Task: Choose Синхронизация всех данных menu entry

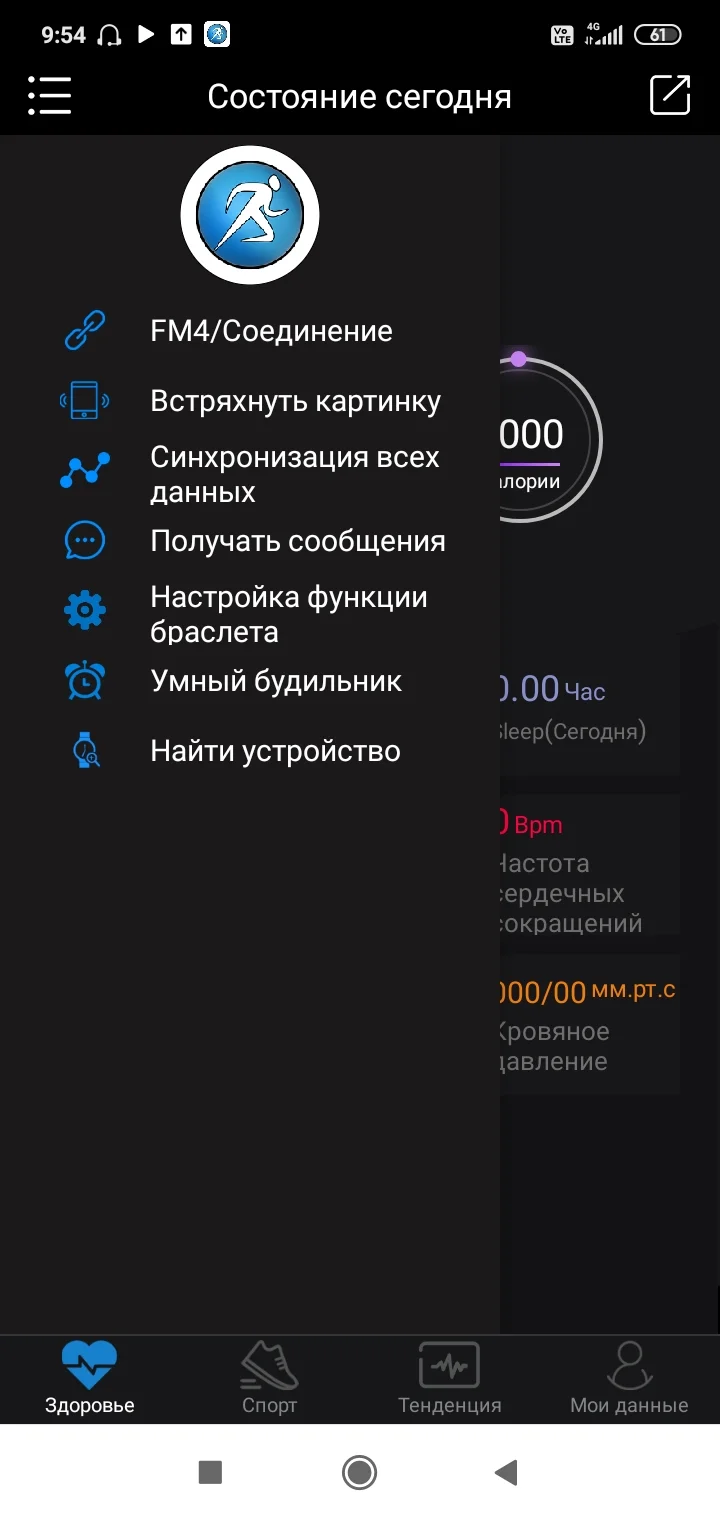Action: (295, 475)
